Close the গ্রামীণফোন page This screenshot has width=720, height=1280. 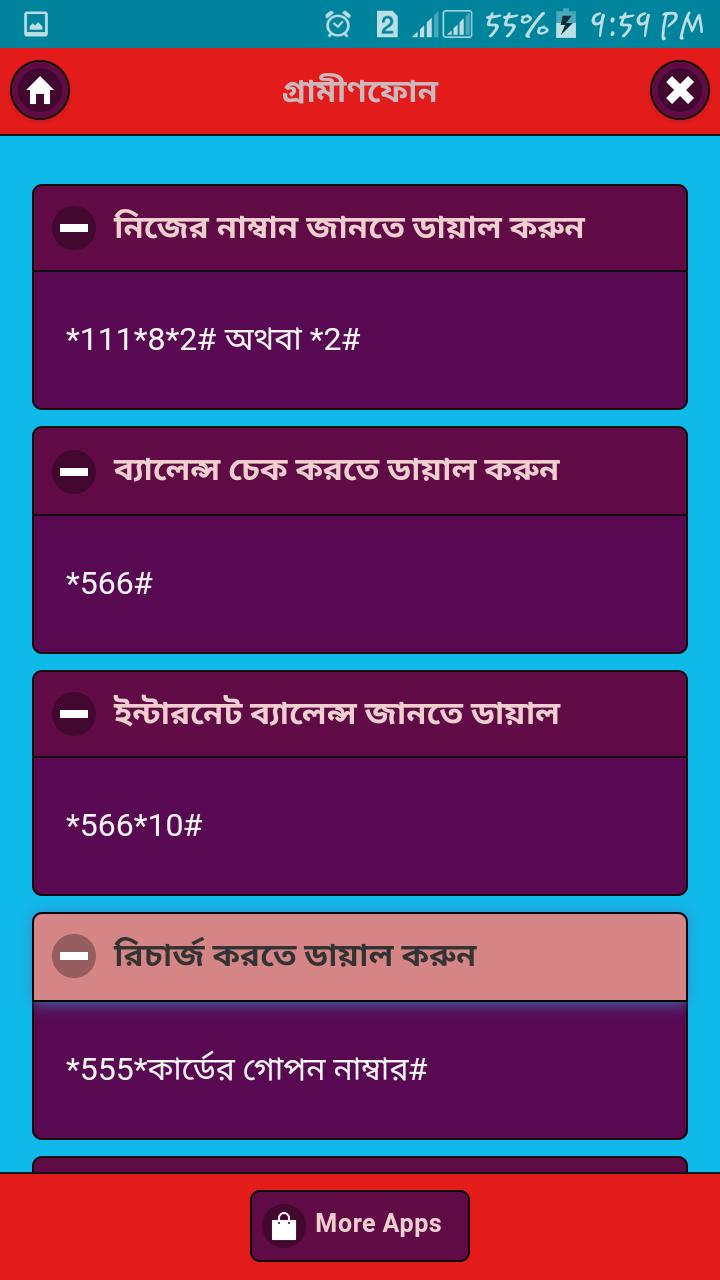(680, 91)
